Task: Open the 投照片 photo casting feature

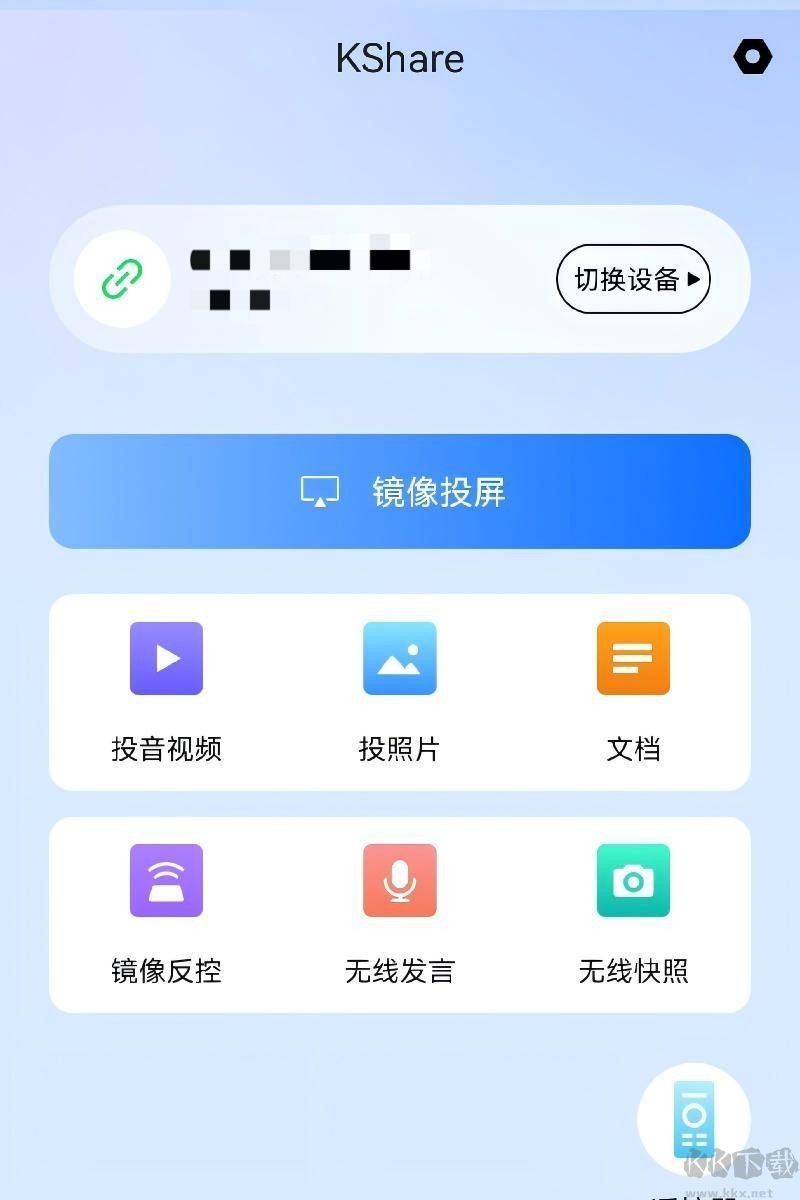Action: [x=399, y=658]
